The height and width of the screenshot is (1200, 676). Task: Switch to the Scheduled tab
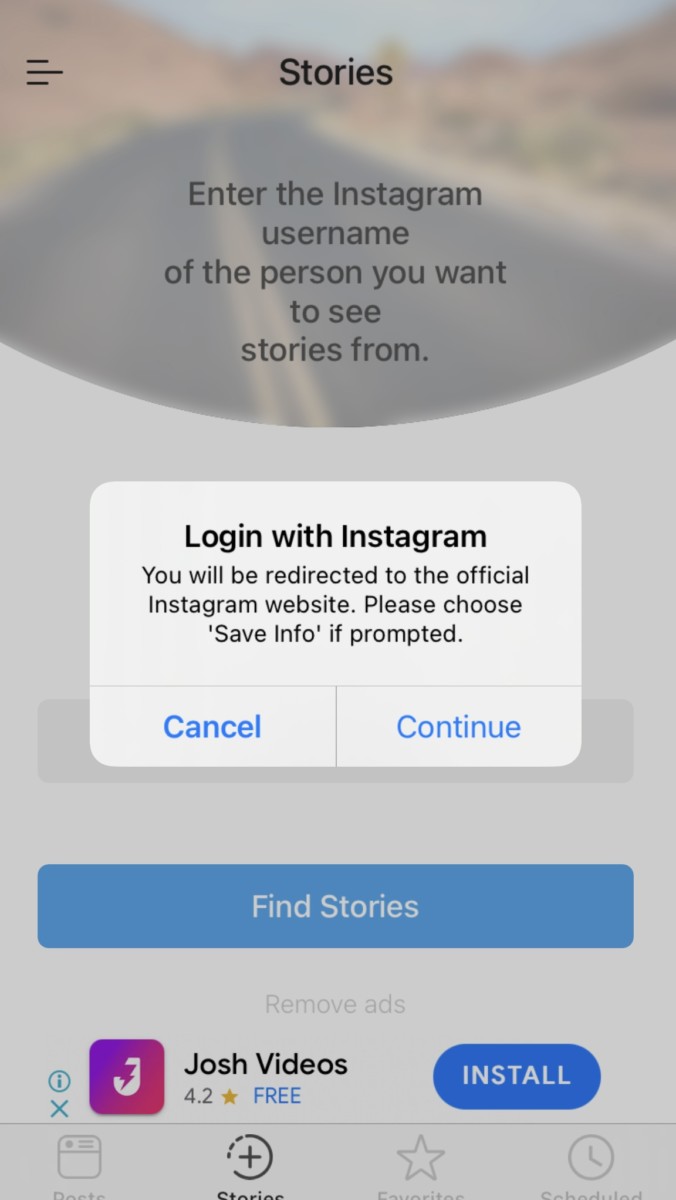click(590, 1165)
